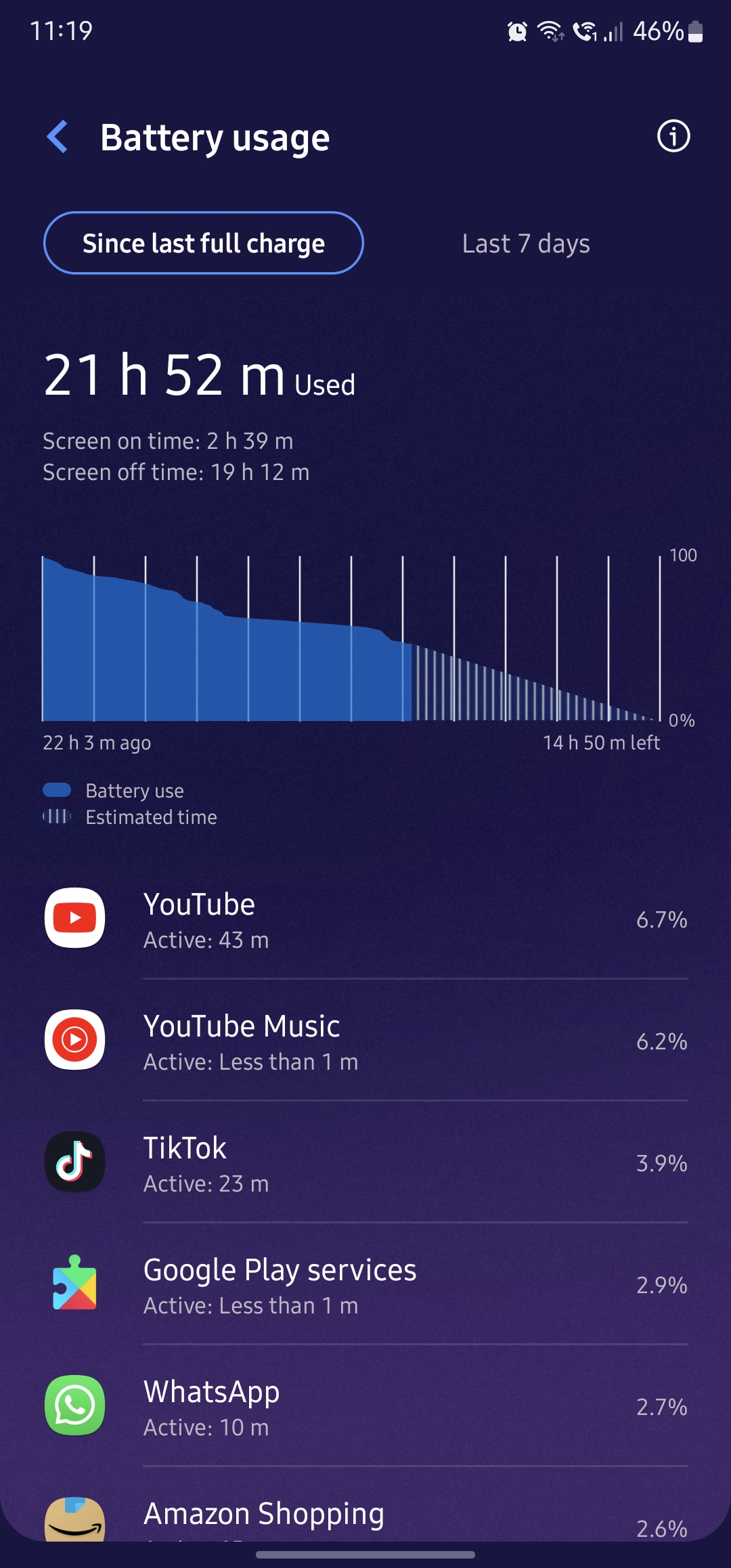Open the TikTok usage row
This screenshot has width=731, height=1568.
pyautogui.click(x=365, y=1163)
